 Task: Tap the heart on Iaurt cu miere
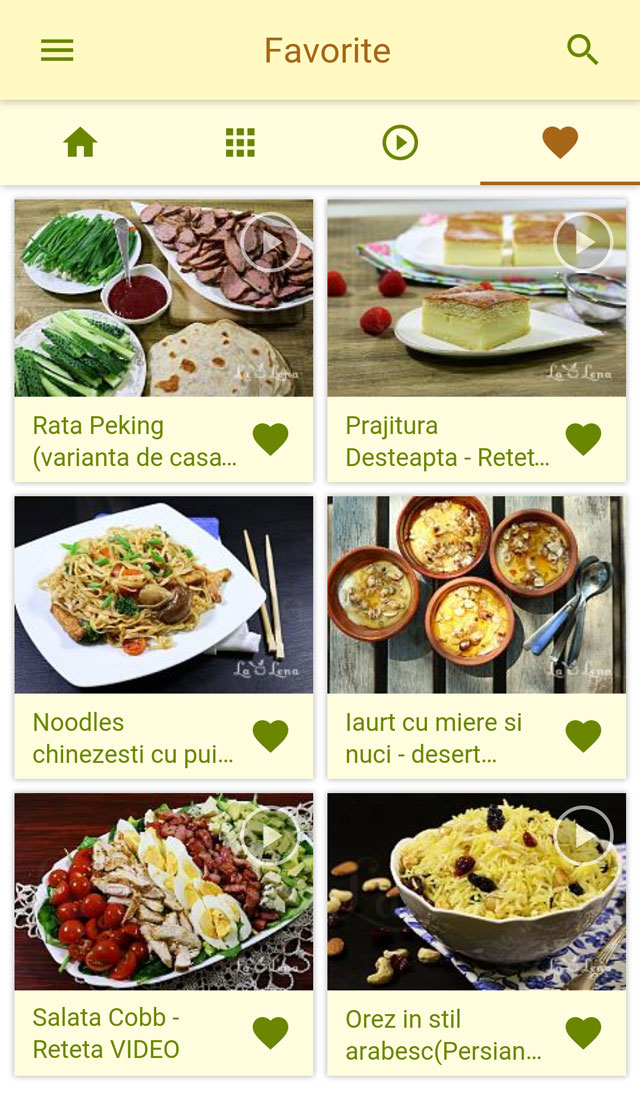[x=583, y=736]
